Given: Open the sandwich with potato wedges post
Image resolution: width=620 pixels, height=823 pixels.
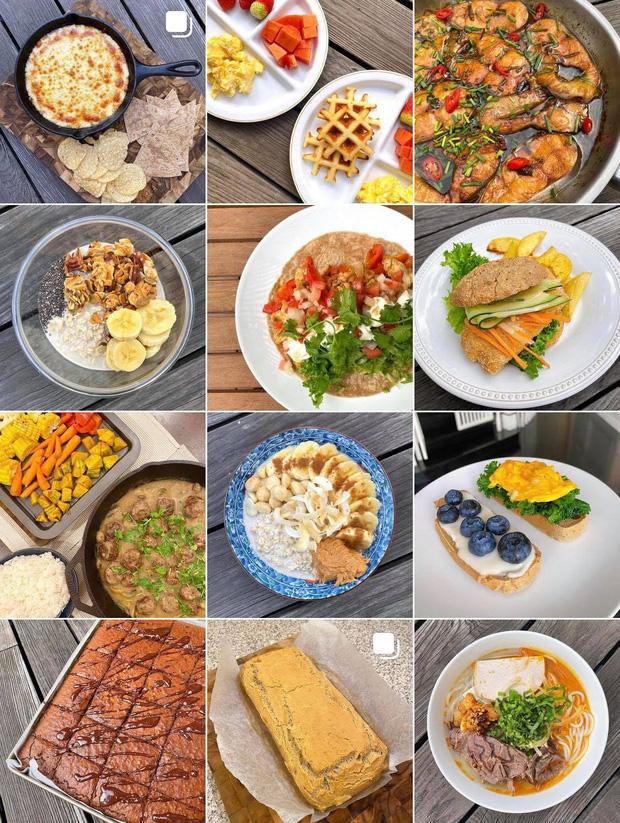Looking at the screenshot, I should pos(517,307).
